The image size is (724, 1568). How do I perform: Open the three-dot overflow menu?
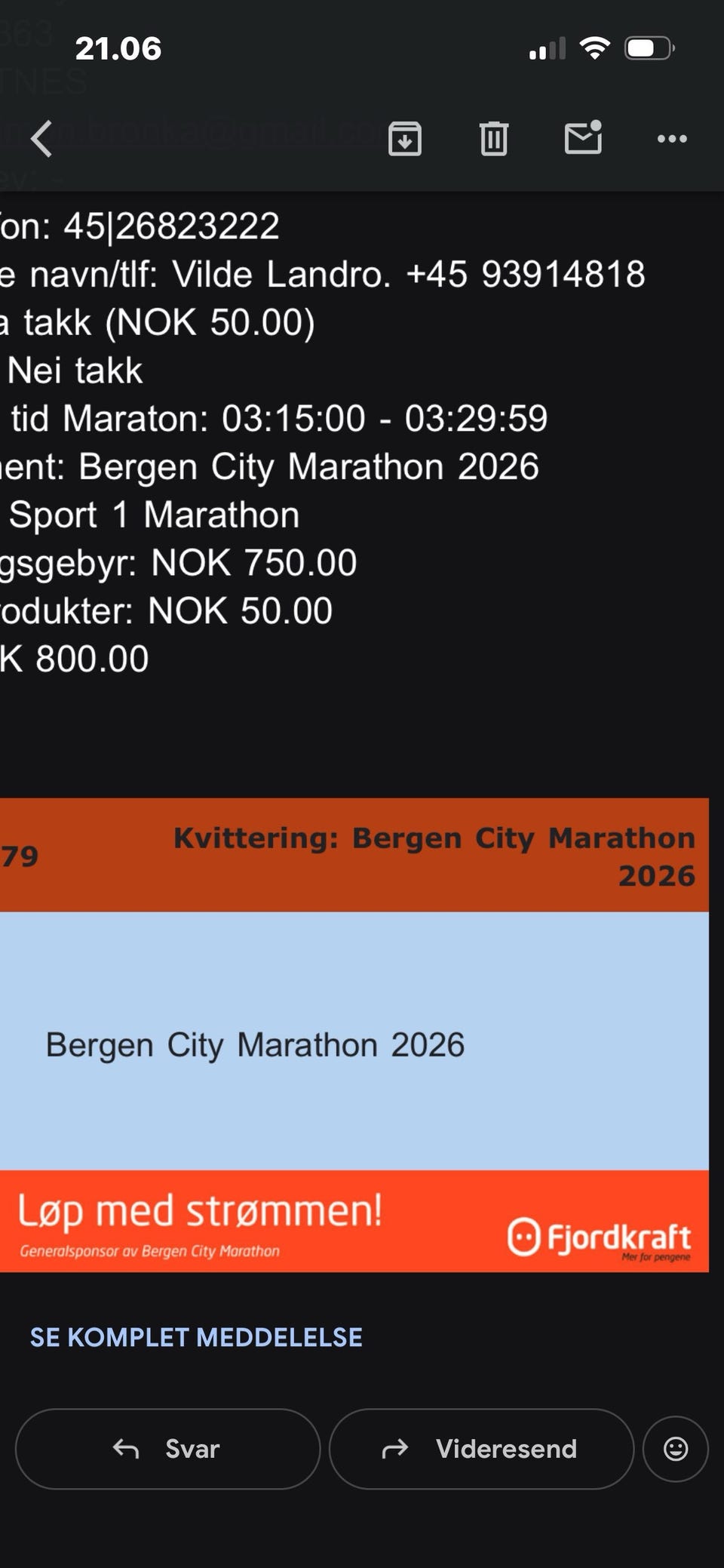672,139
